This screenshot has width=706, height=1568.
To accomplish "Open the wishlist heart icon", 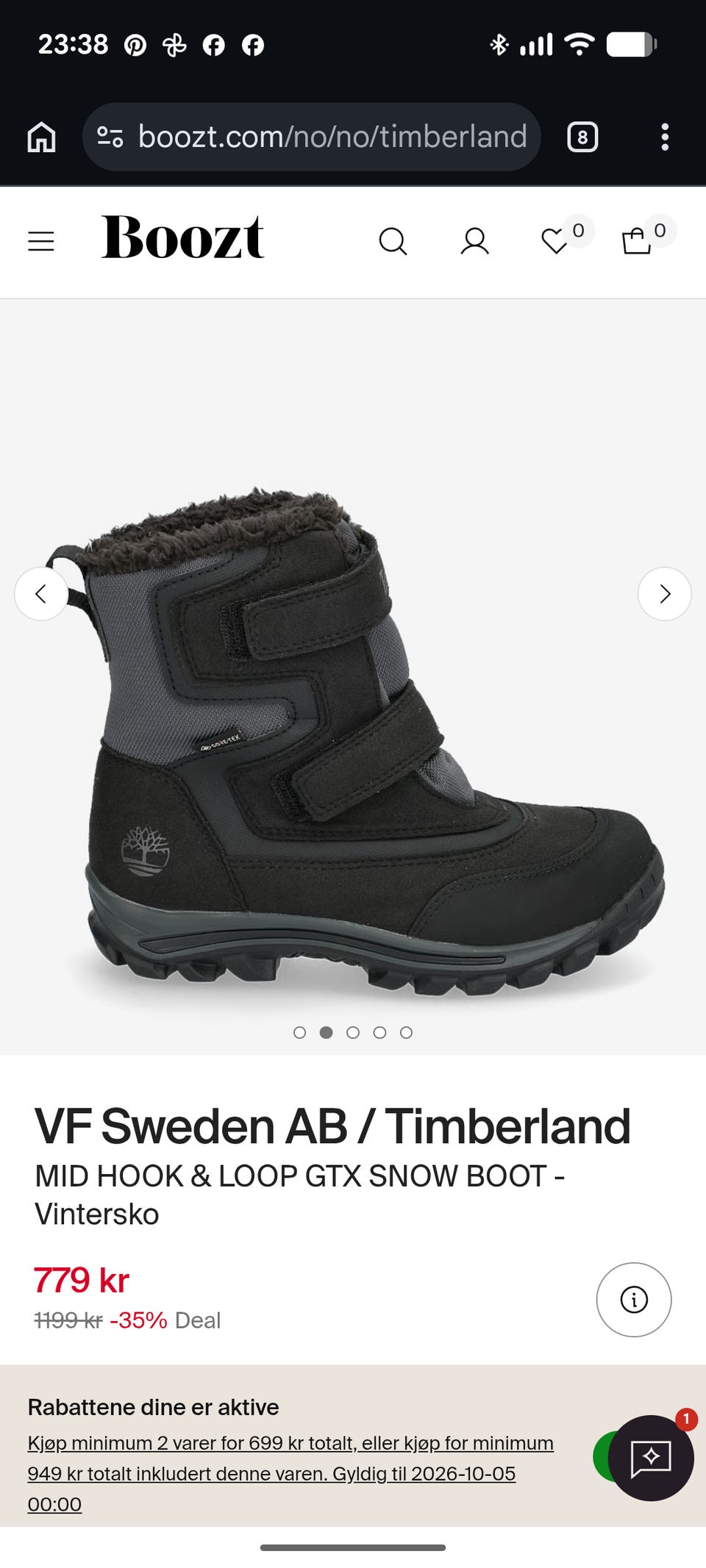I will click(x=555, y=241).
